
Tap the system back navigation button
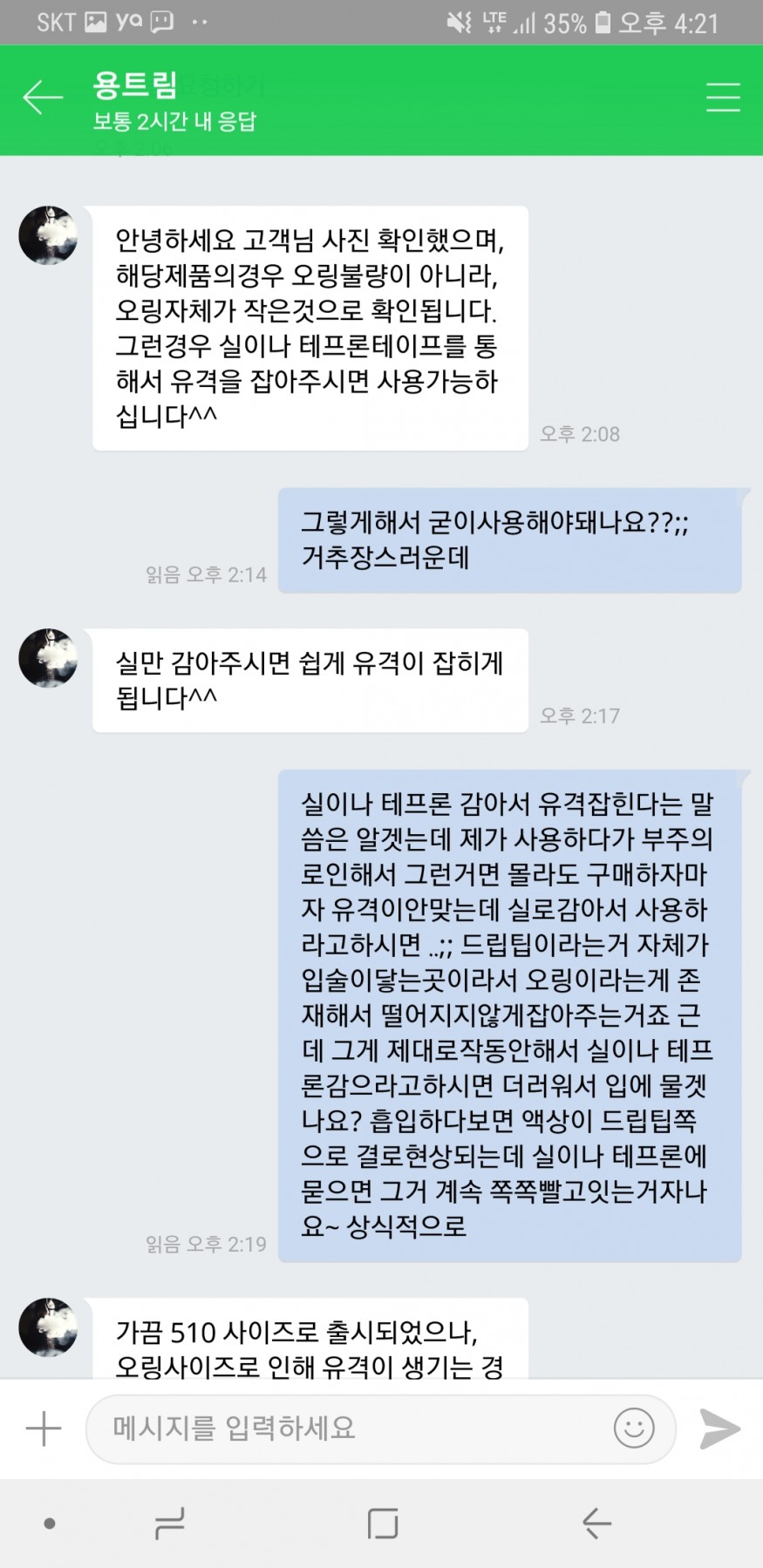point(596,1523)
